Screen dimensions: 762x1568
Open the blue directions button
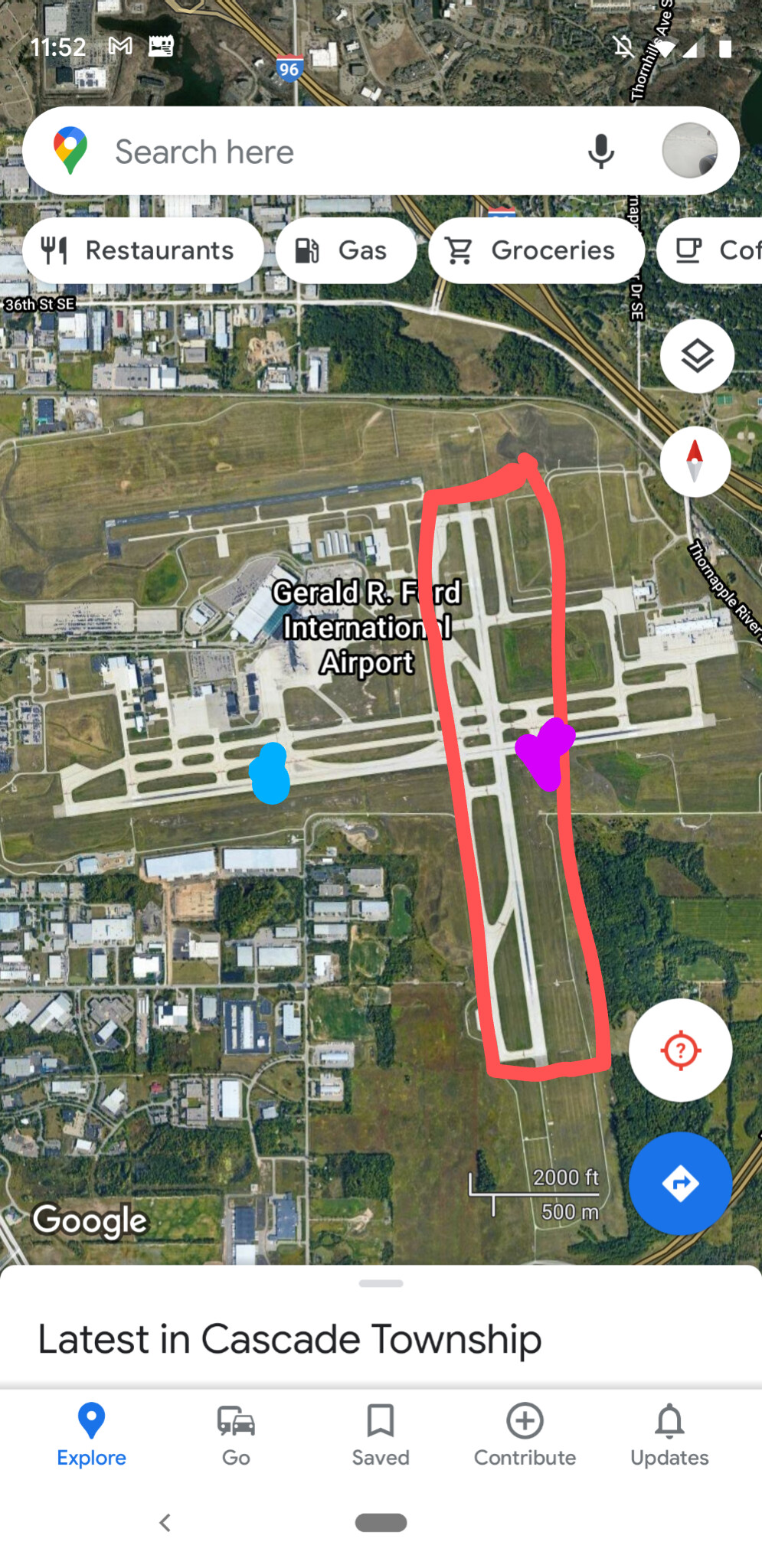pos(680,1183)
